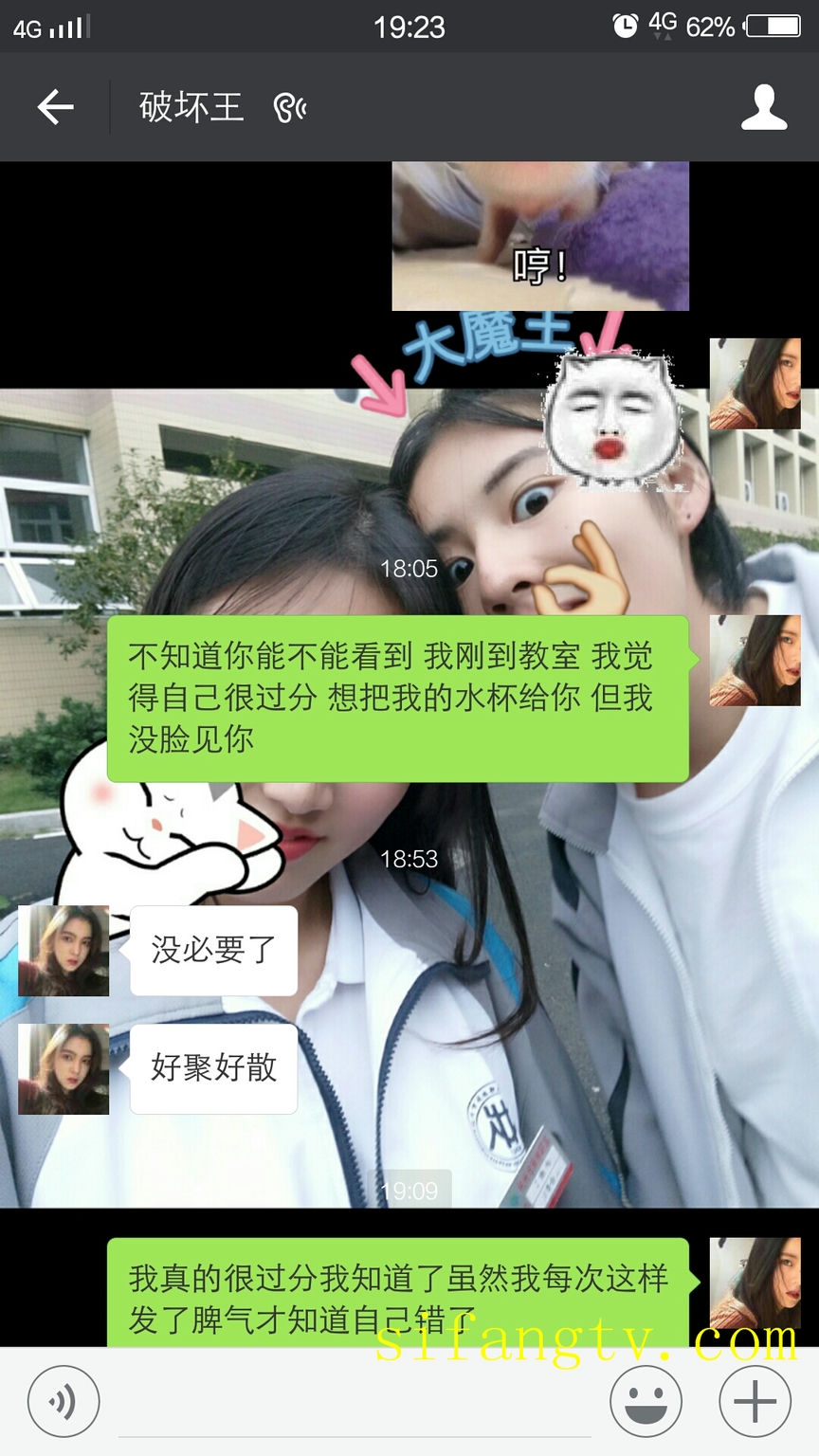
Task: Switch to voice message input
Action: click(x=64, y=1401)
